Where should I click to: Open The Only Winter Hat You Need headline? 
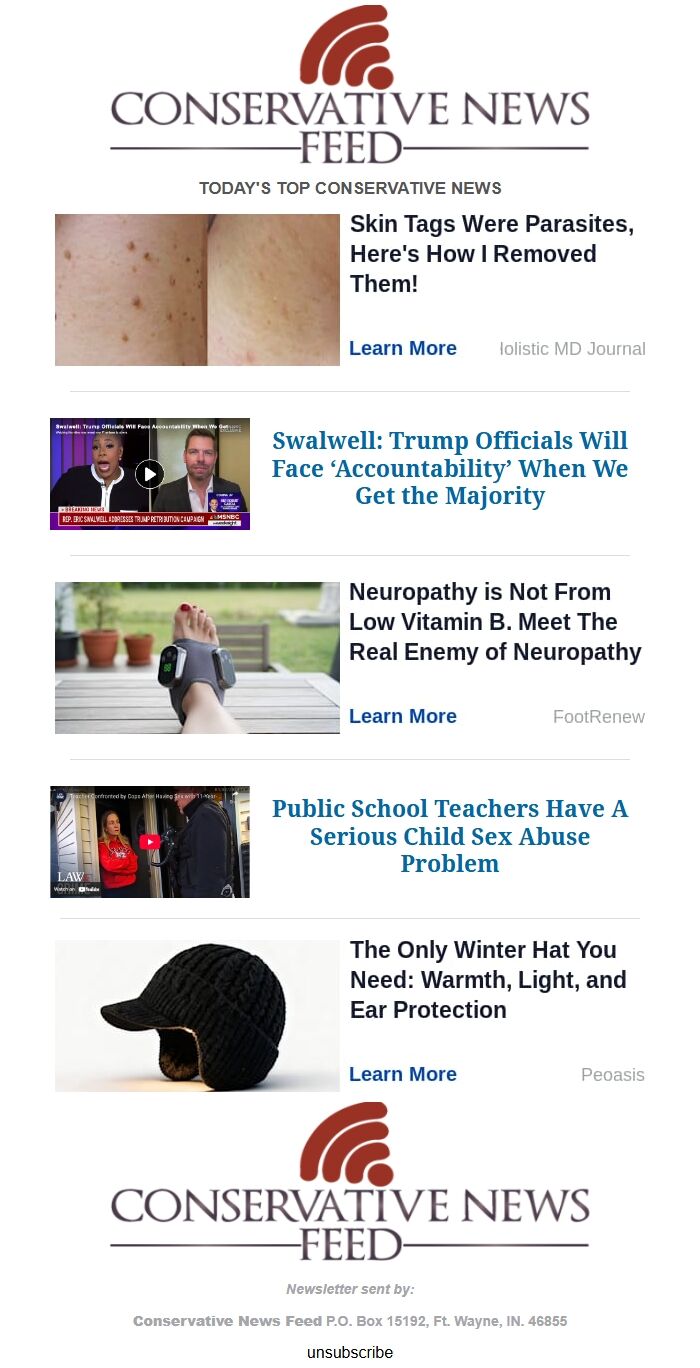[x=488, y=980]
